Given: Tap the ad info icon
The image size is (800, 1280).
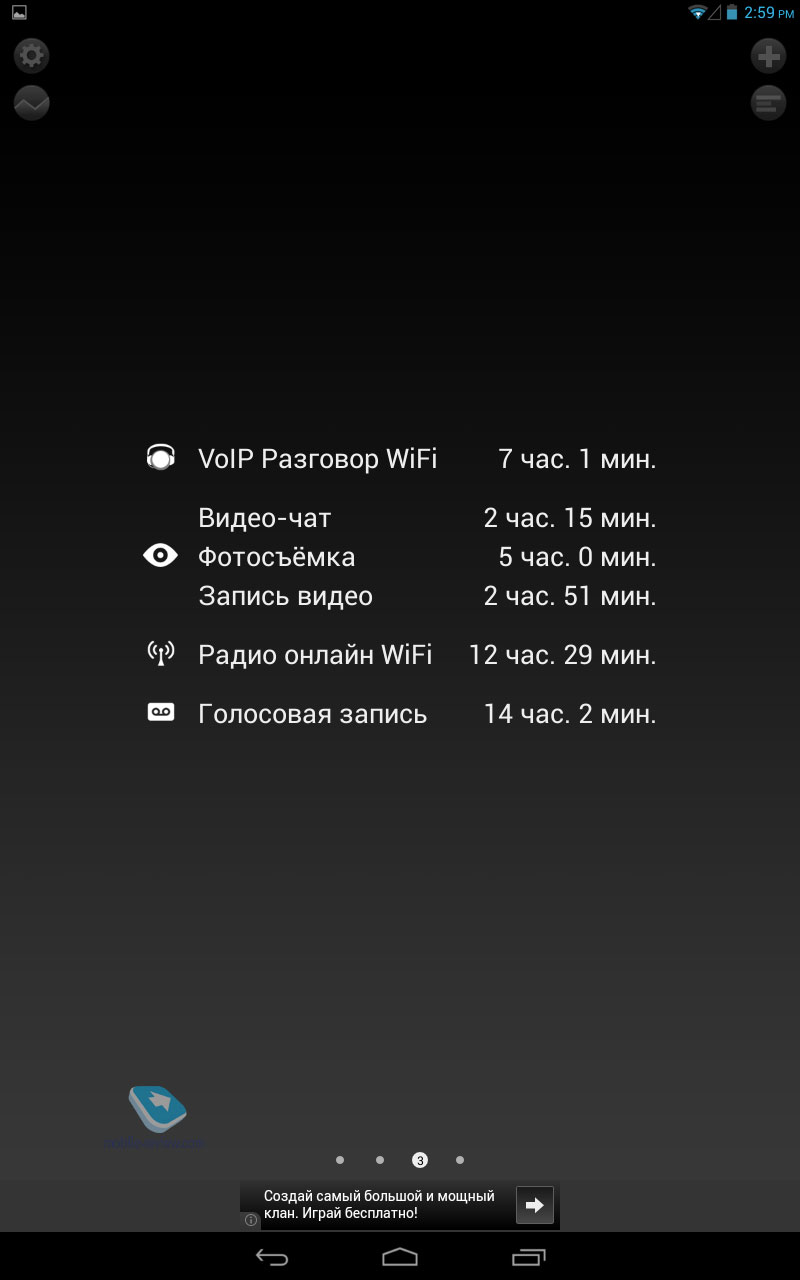Looking at the screenshot, I should 251,1220.
